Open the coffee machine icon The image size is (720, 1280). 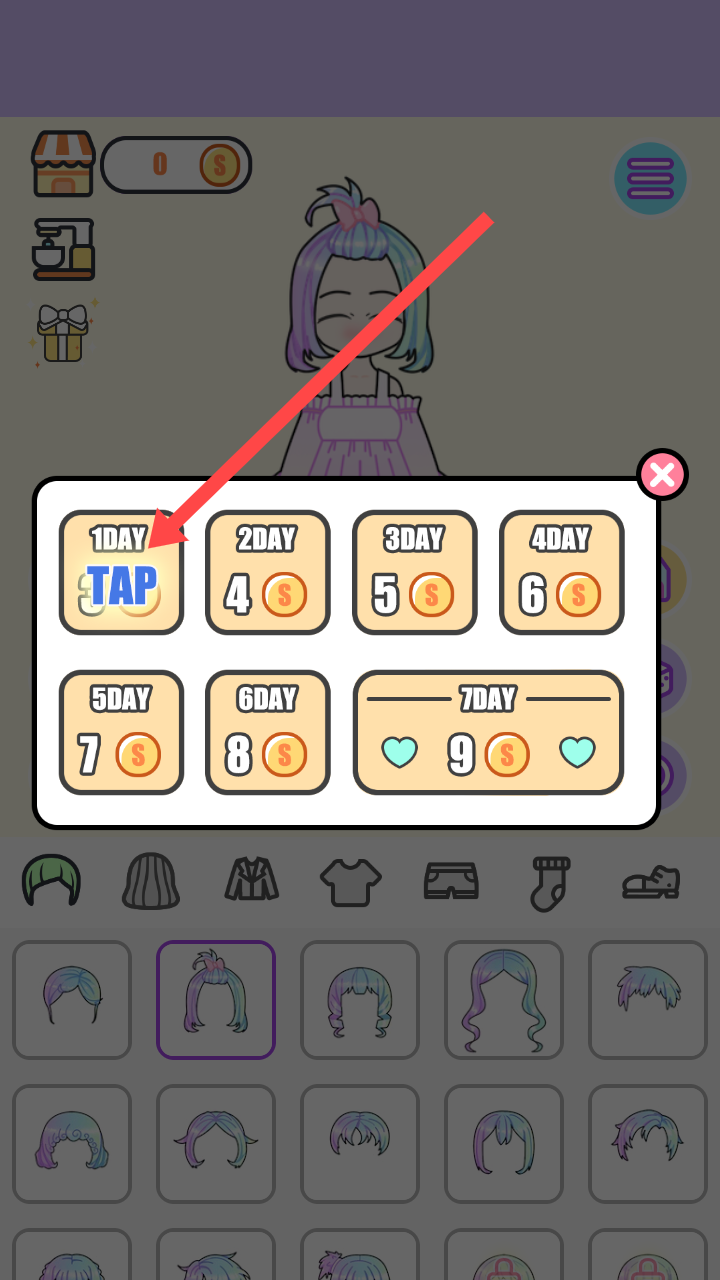63,249
